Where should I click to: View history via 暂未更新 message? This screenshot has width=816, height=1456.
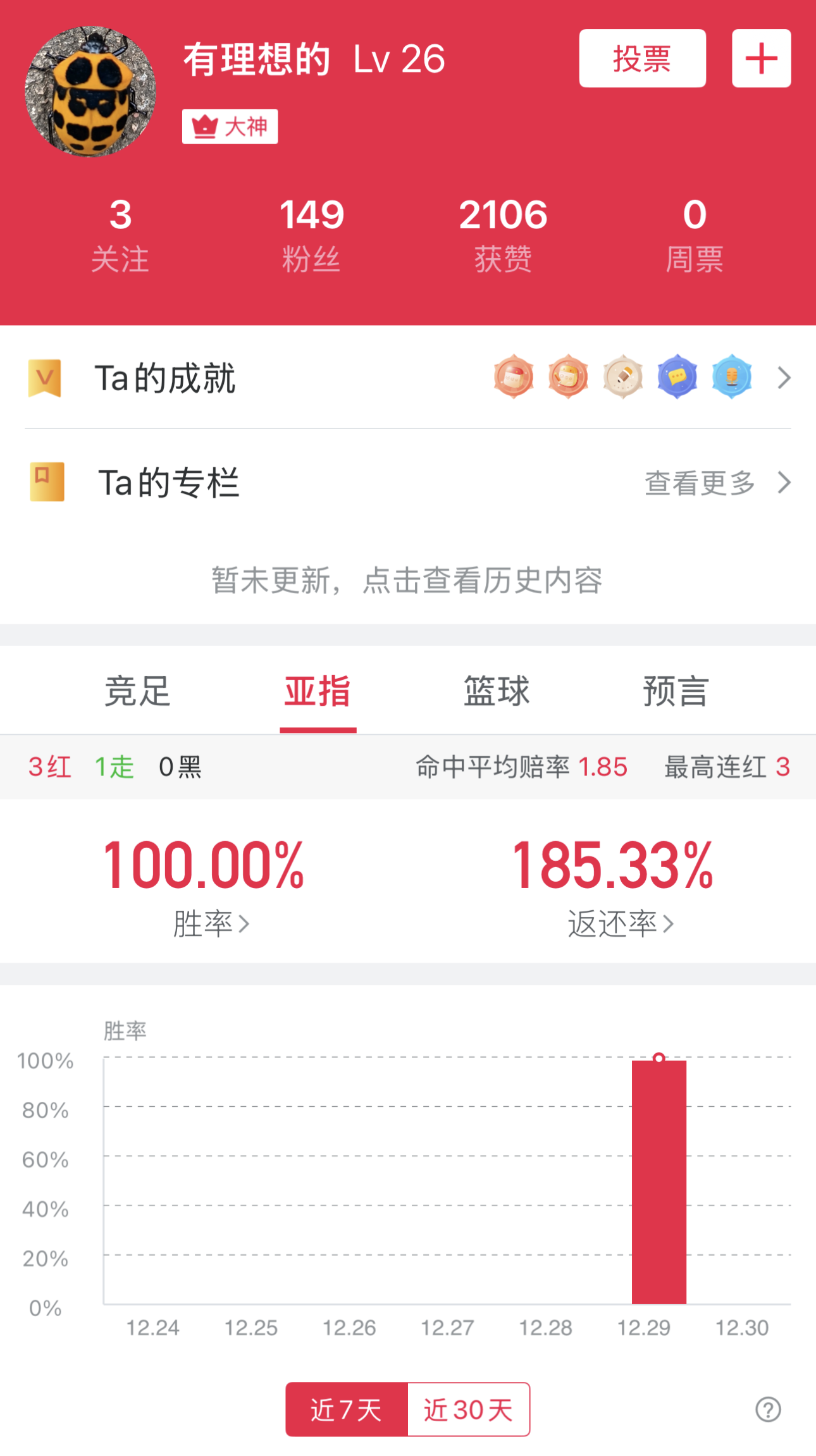(x=407, y=580)
